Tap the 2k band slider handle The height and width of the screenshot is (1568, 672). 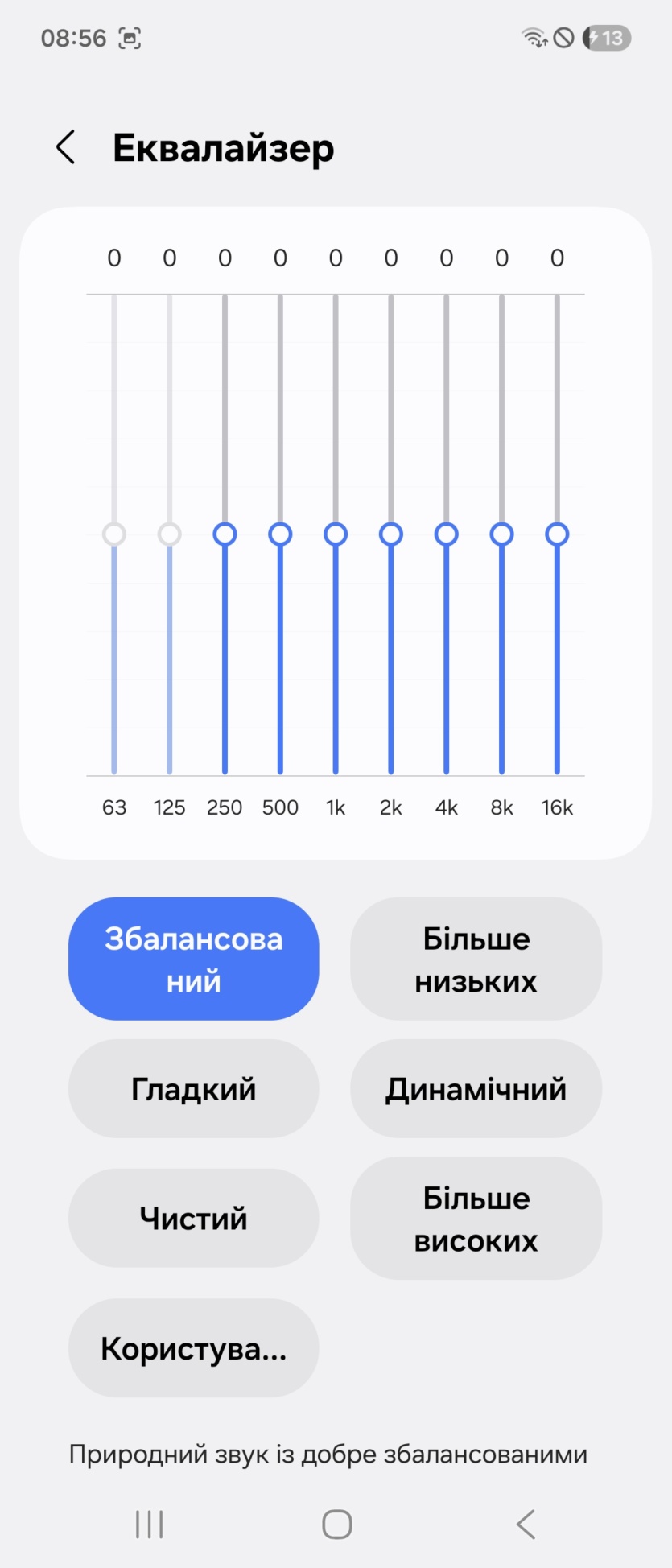[391, 534]
